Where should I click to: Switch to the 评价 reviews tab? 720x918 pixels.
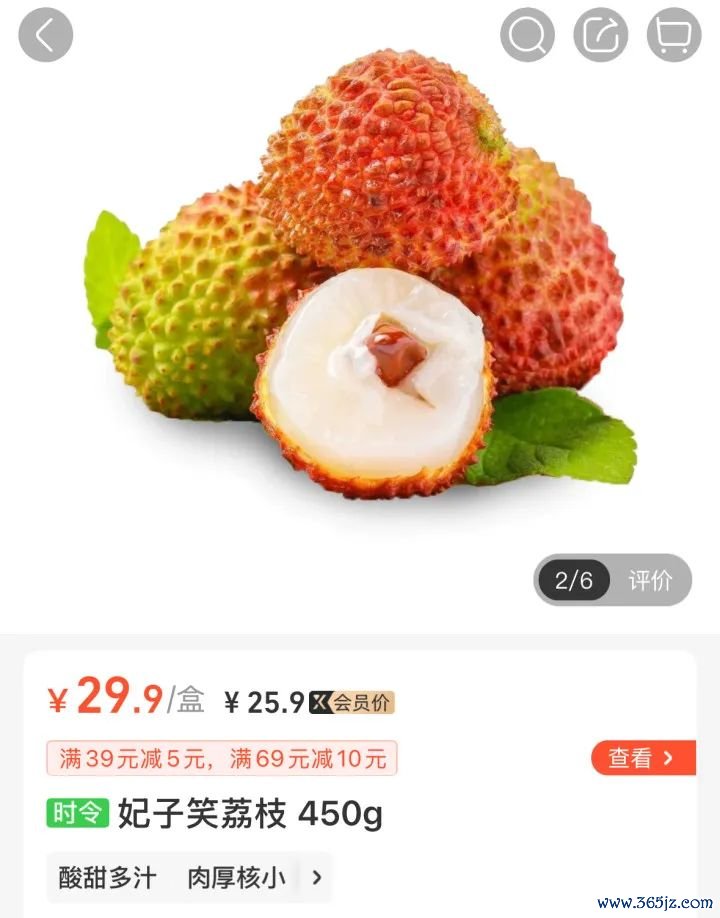650,580
